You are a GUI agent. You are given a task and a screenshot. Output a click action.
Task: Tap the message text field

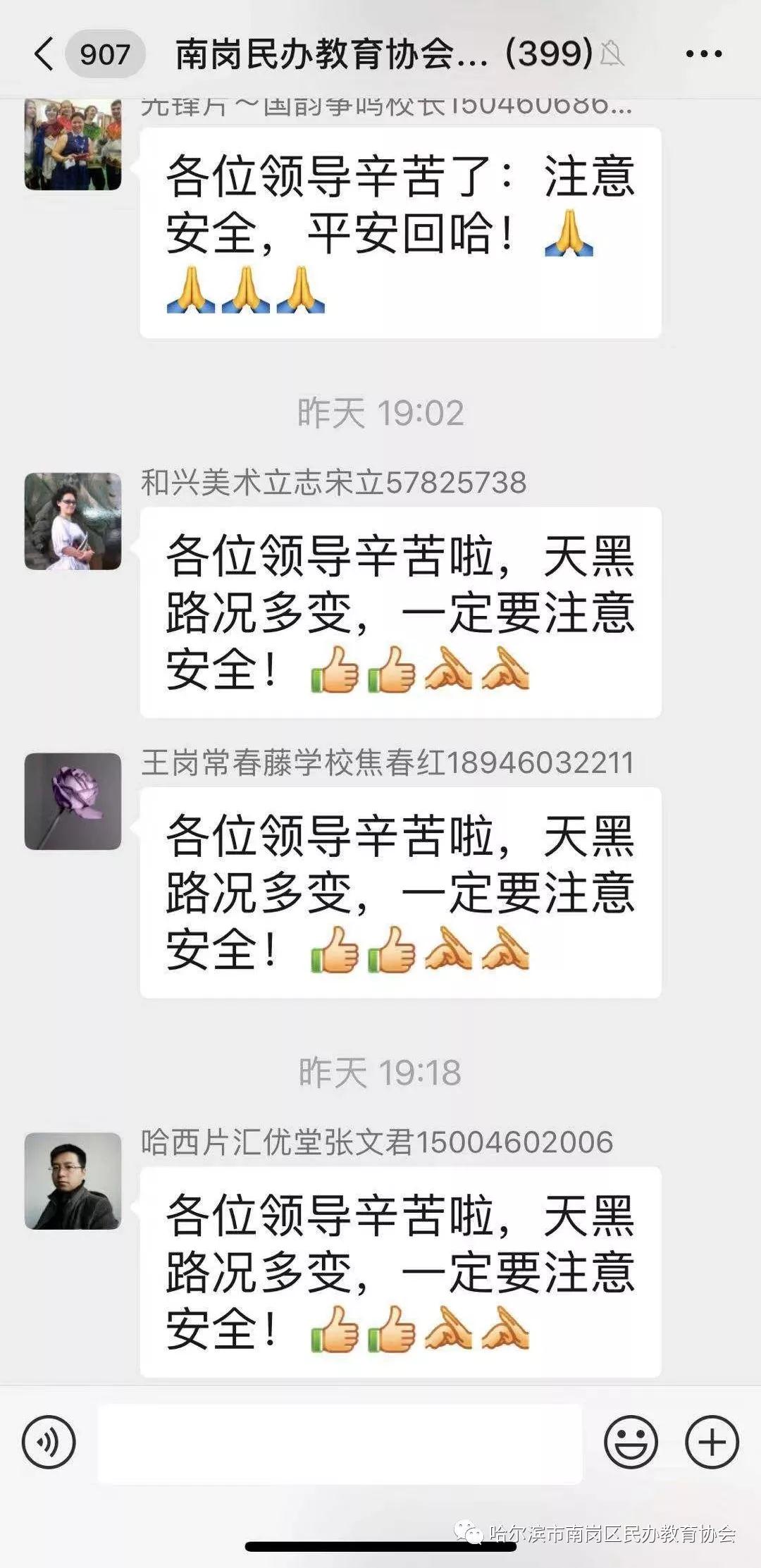point(340,1443)
